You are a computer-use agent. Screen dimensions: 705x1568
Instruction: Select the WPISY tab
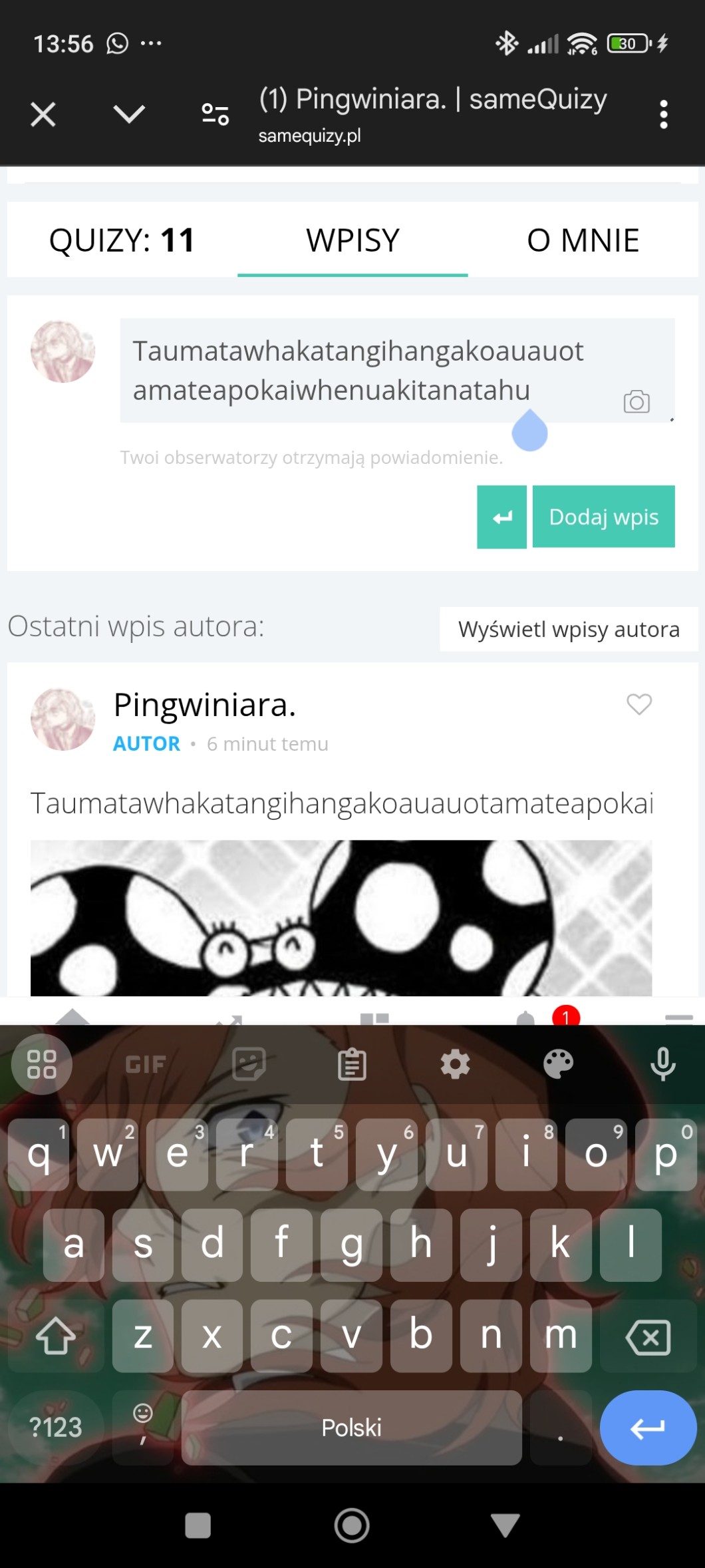352,240
